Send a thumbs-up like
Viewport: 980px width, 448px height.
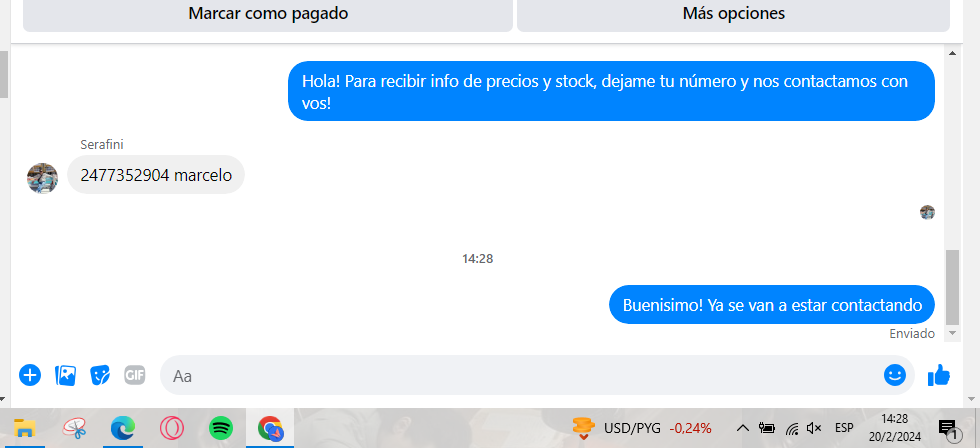click(x=938, y=375)
